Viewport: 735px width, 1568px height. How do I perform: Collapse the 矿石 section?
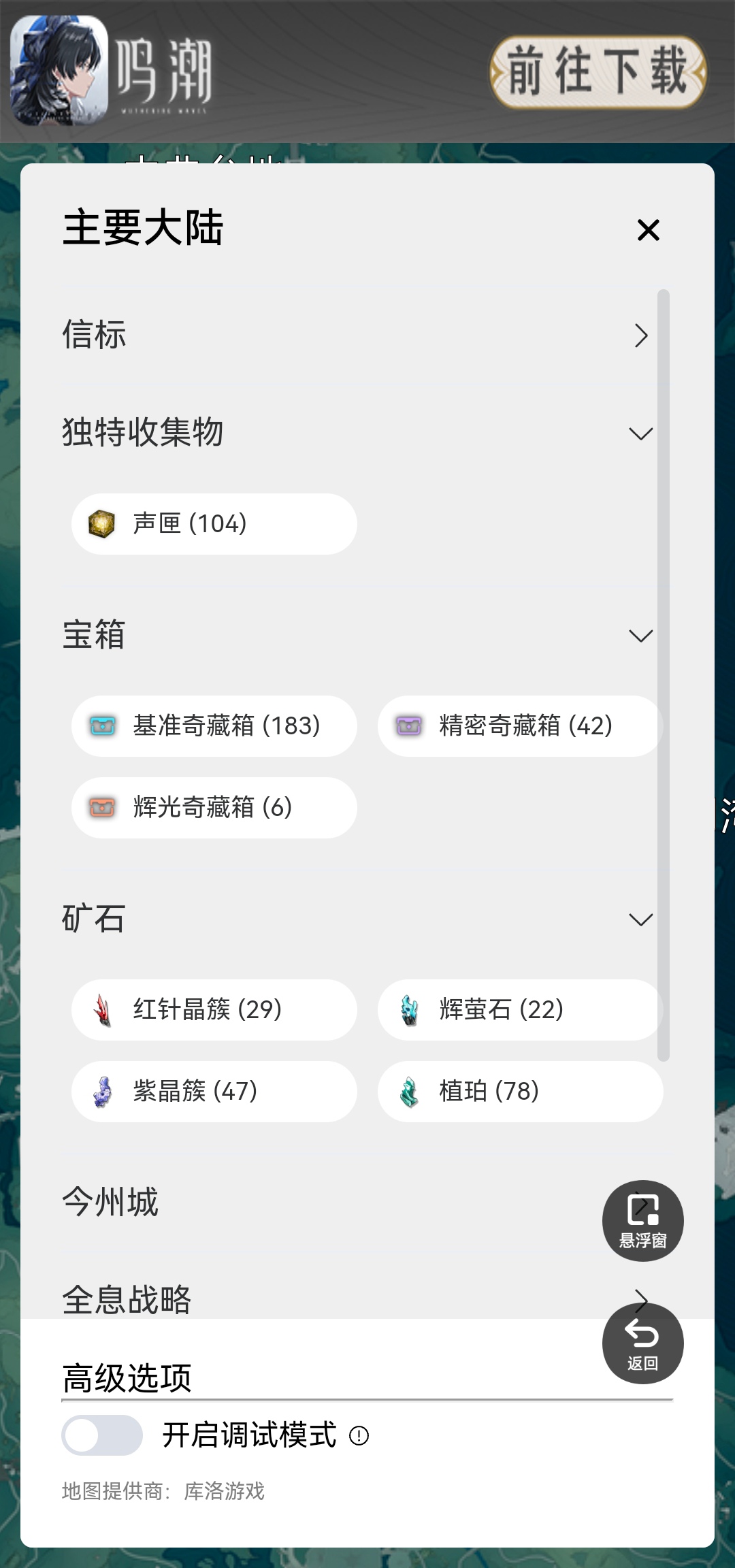[x=640, y=919]
